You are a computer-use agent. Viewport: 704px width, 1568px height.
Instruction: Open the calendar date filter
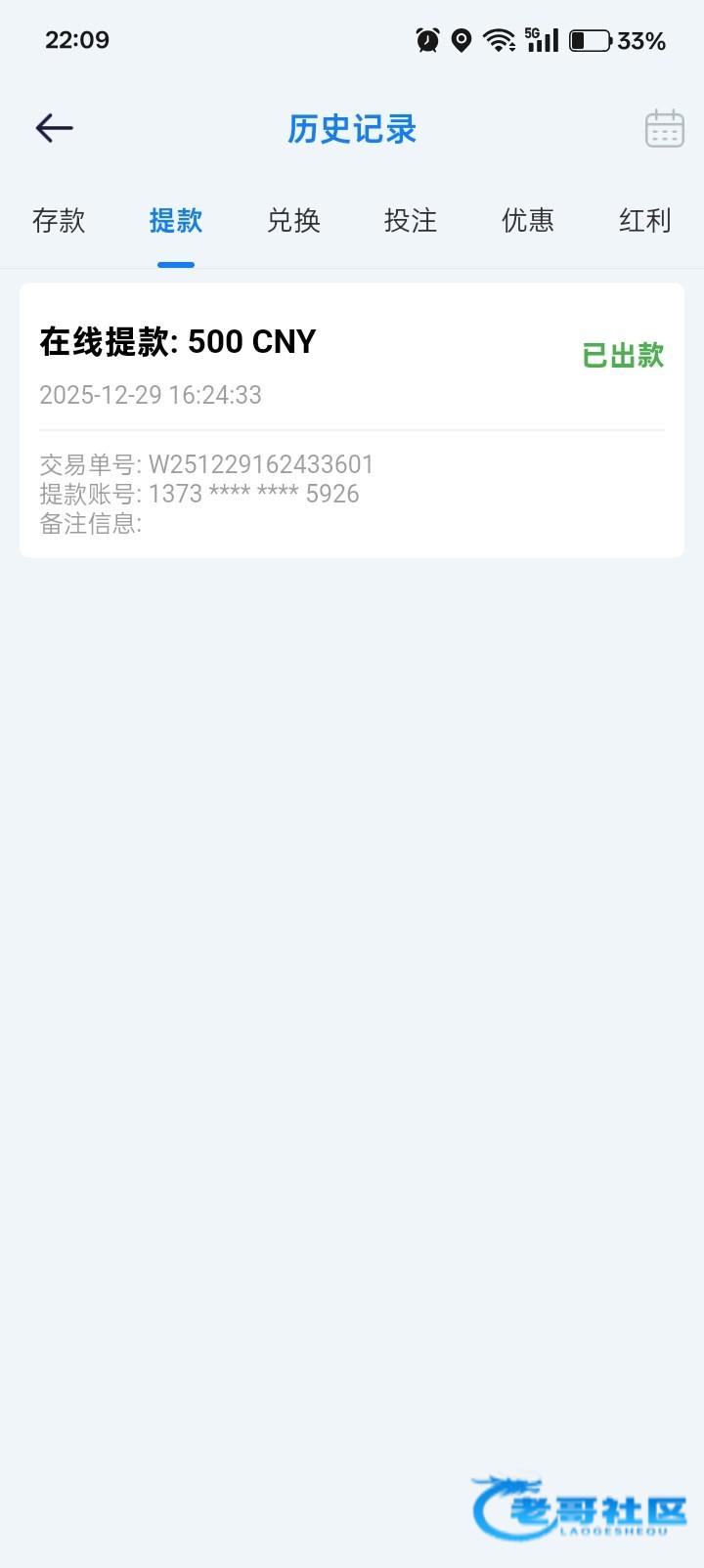click(x=664, y=128)
